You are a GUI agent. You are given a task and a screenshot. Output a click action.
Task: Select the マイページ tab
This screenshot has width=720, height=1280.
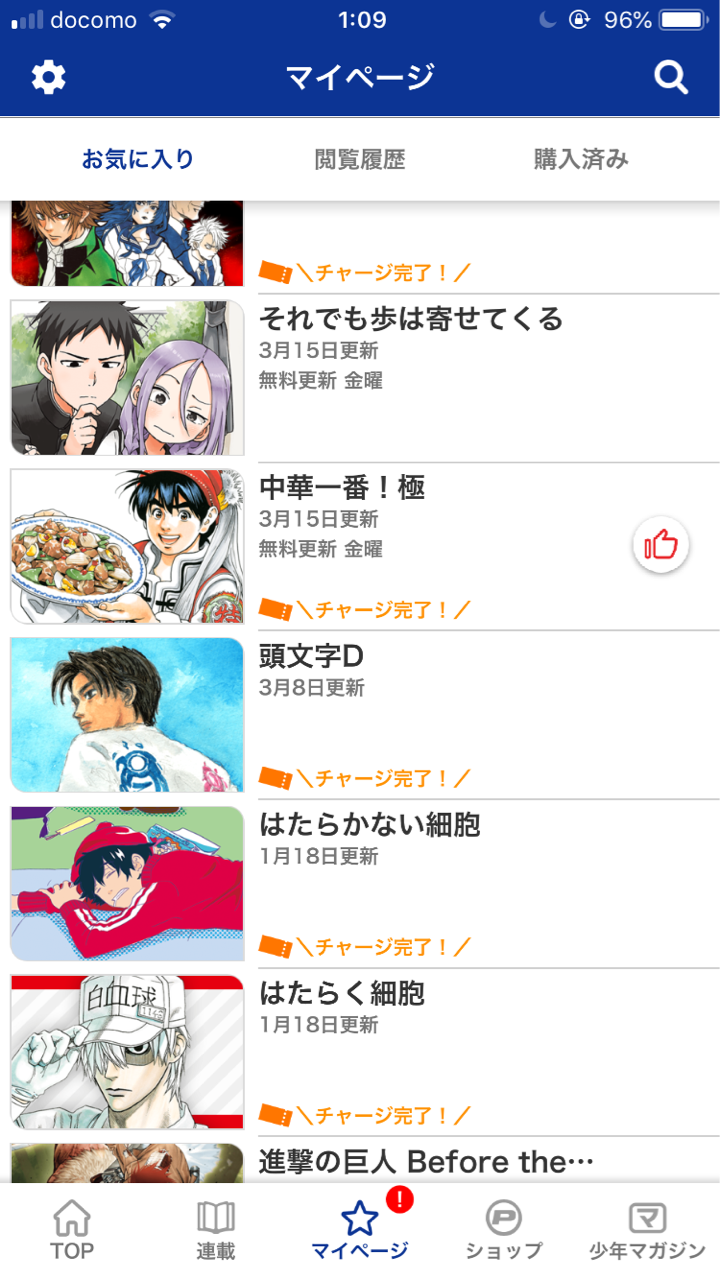click(360, 1231)
